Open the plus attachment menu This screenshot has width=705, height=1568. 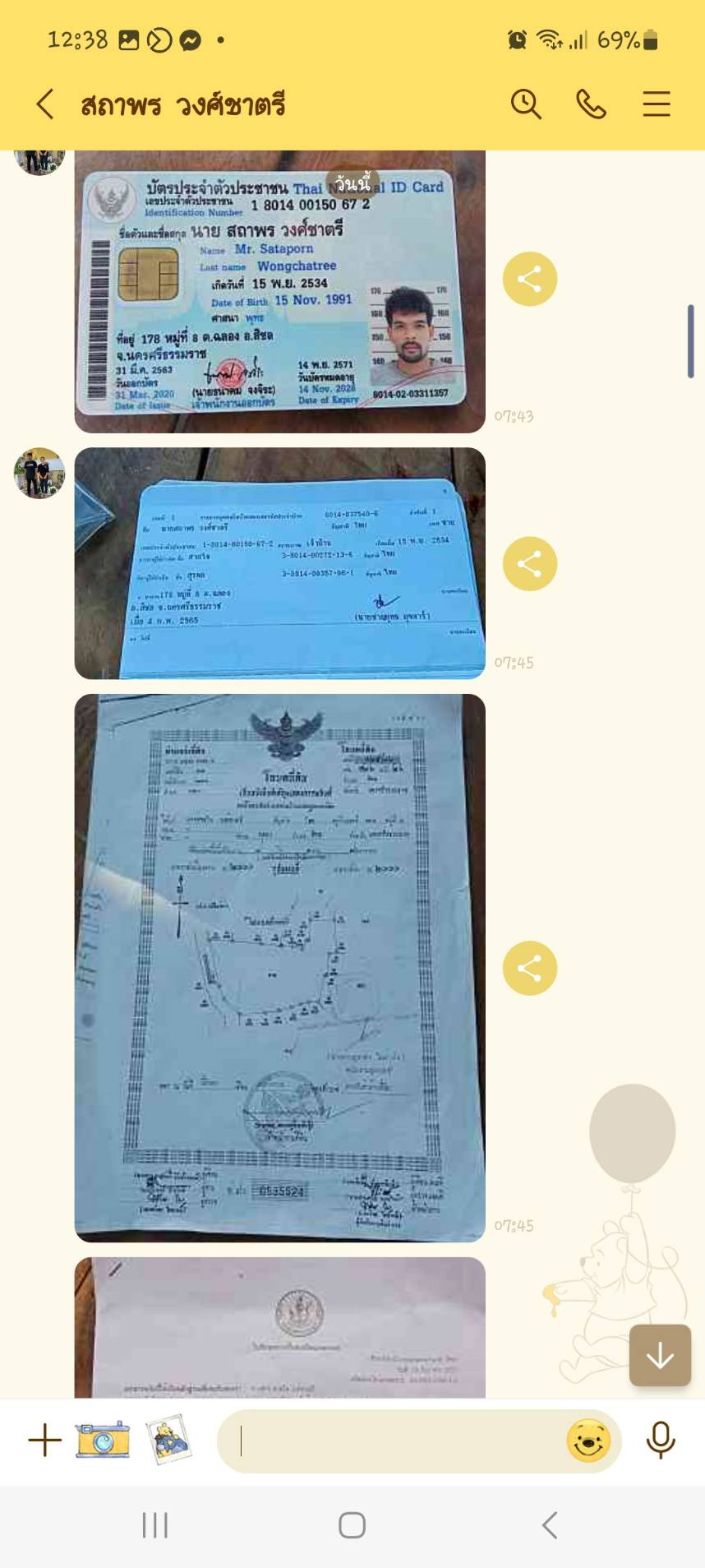tap(45, 1441)
